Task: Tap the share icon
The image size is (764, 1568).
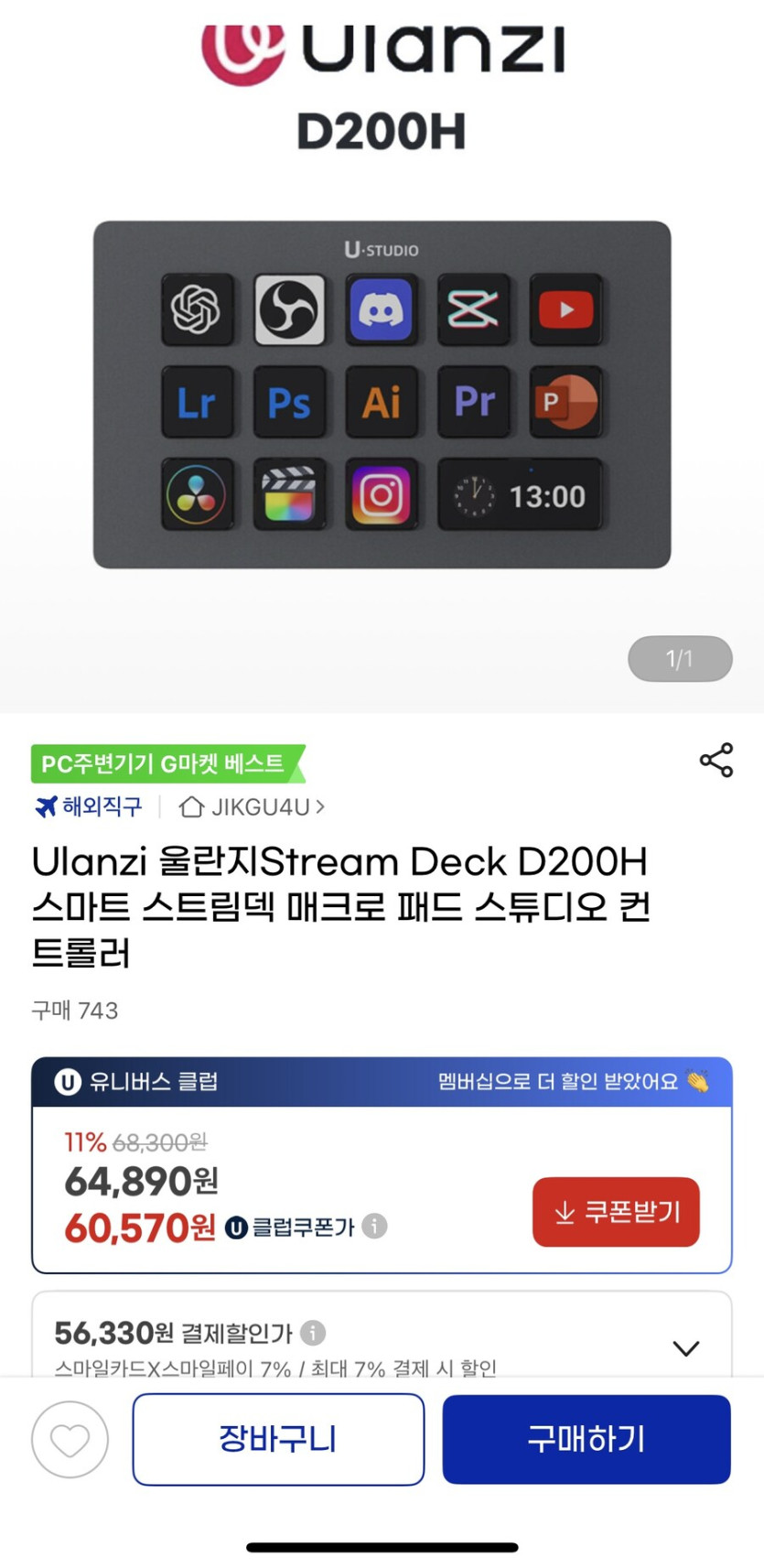Action: [x=716, y=761]
